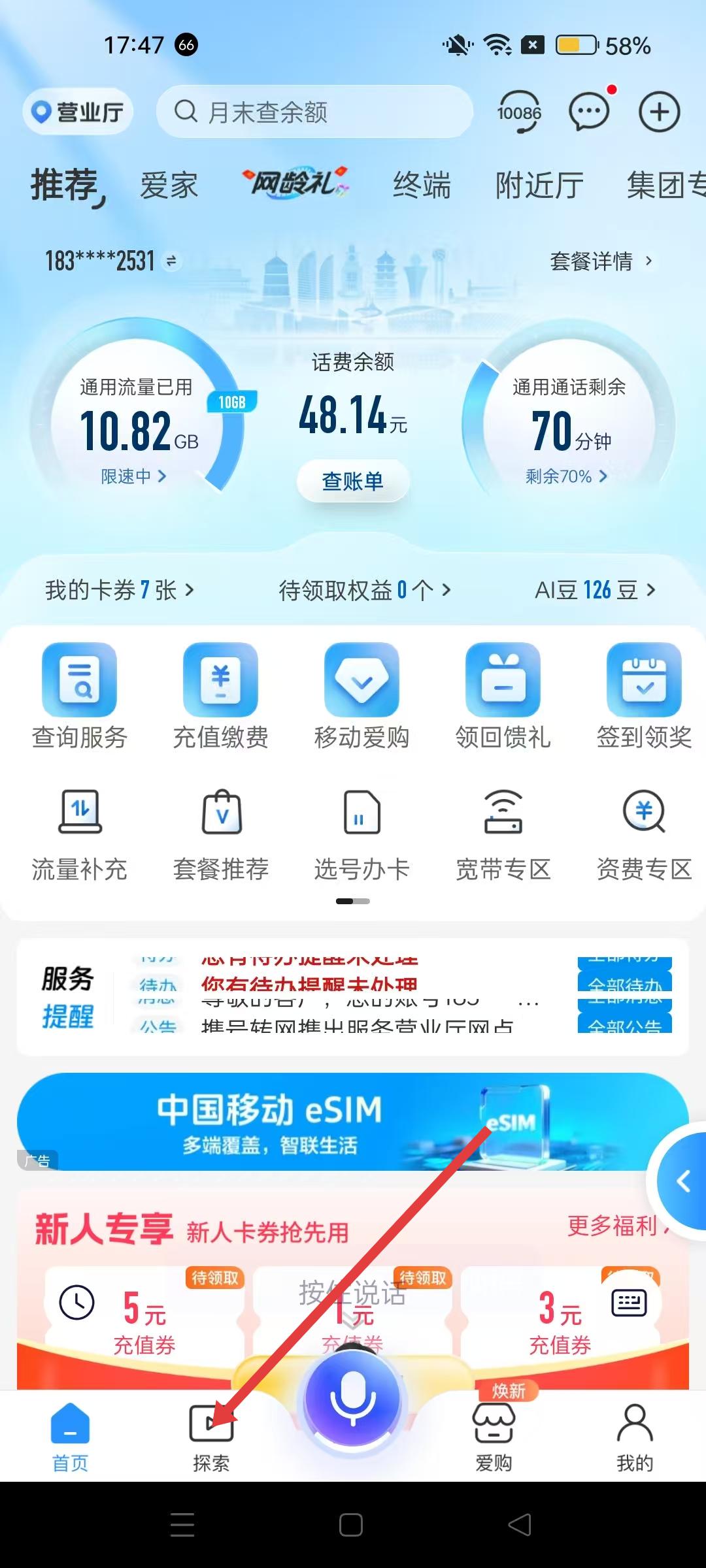
Task: Switch to the 终端 tab
Action: (x=422, y=185)
